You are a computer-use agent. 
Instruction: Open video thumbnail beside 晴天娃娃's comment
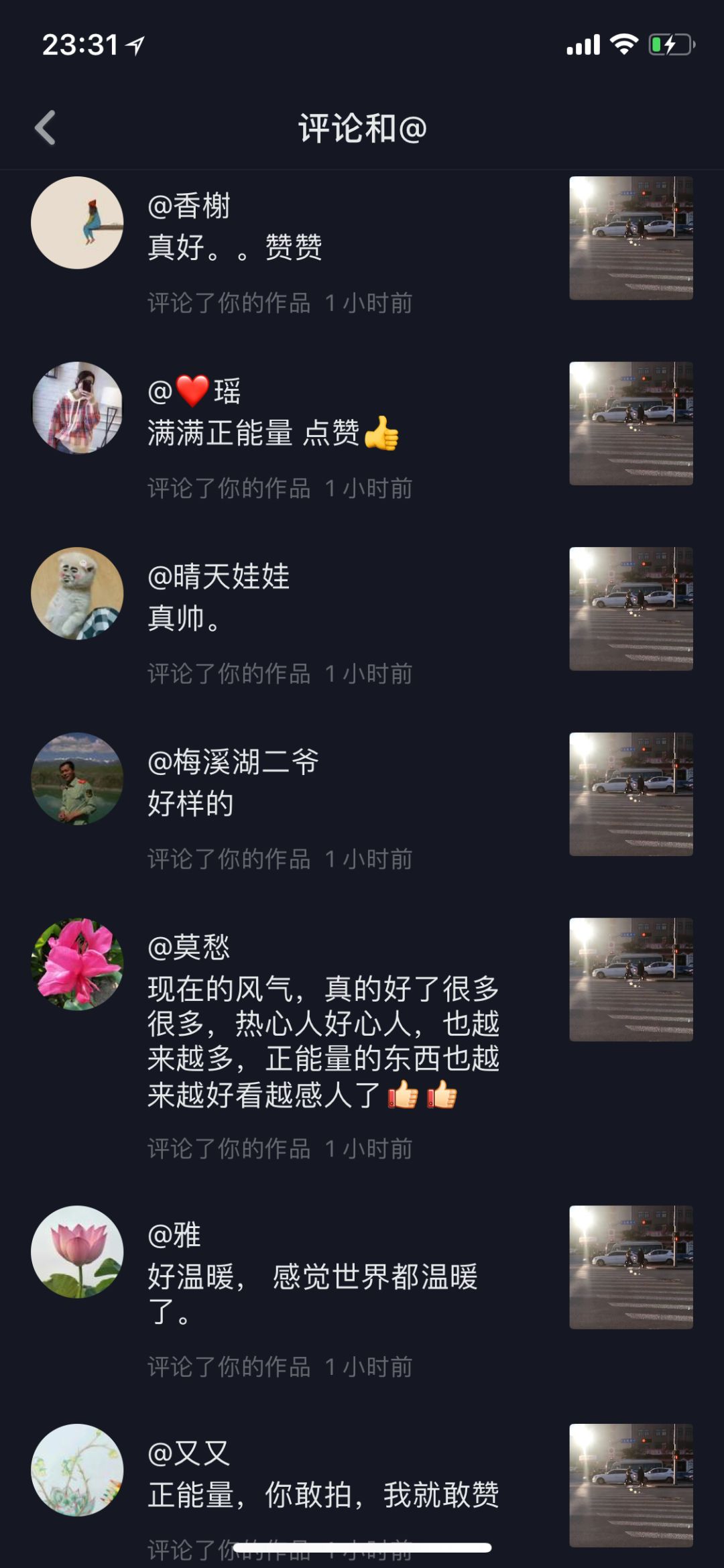(x=631, y=609)
